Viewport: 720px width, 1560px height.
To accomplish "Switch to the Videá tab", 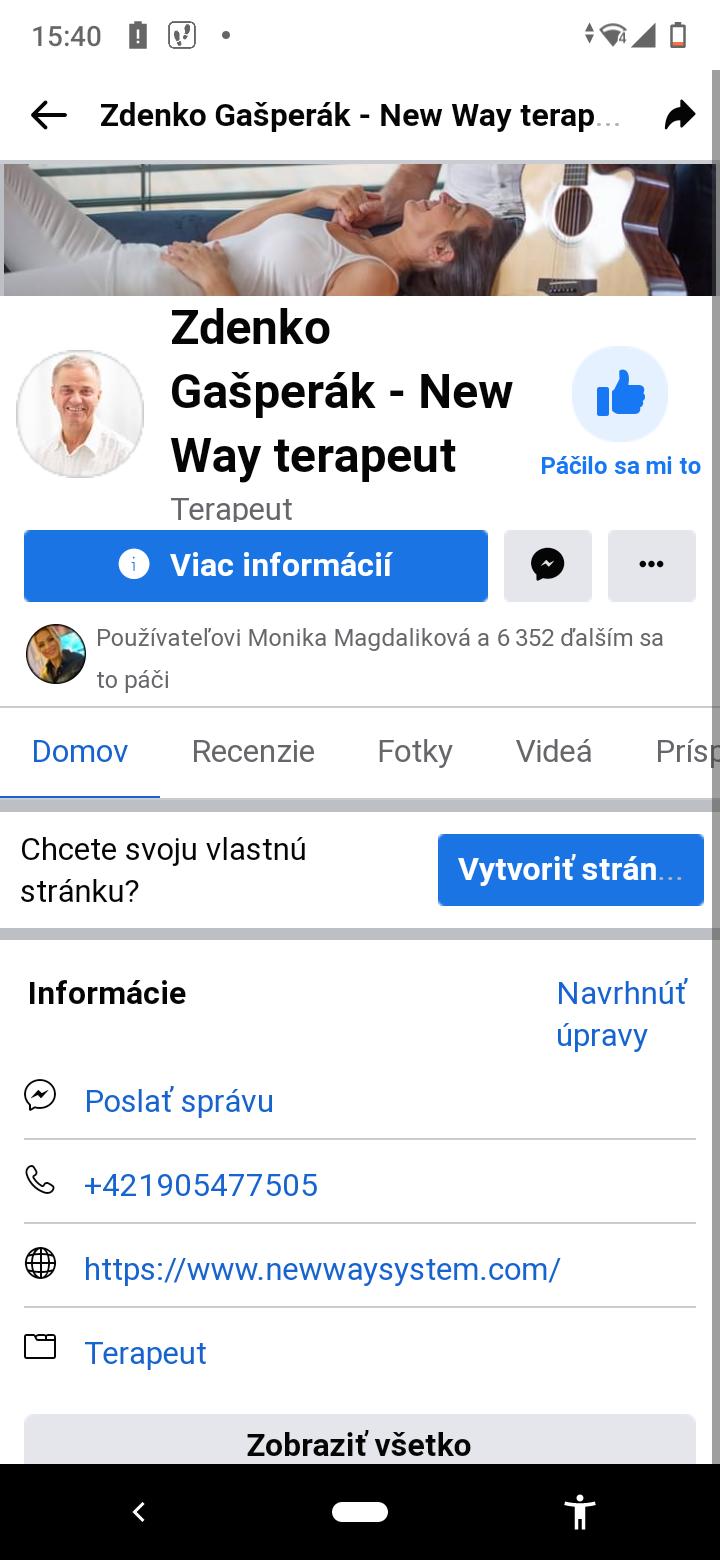I will [x=554, y=752].
